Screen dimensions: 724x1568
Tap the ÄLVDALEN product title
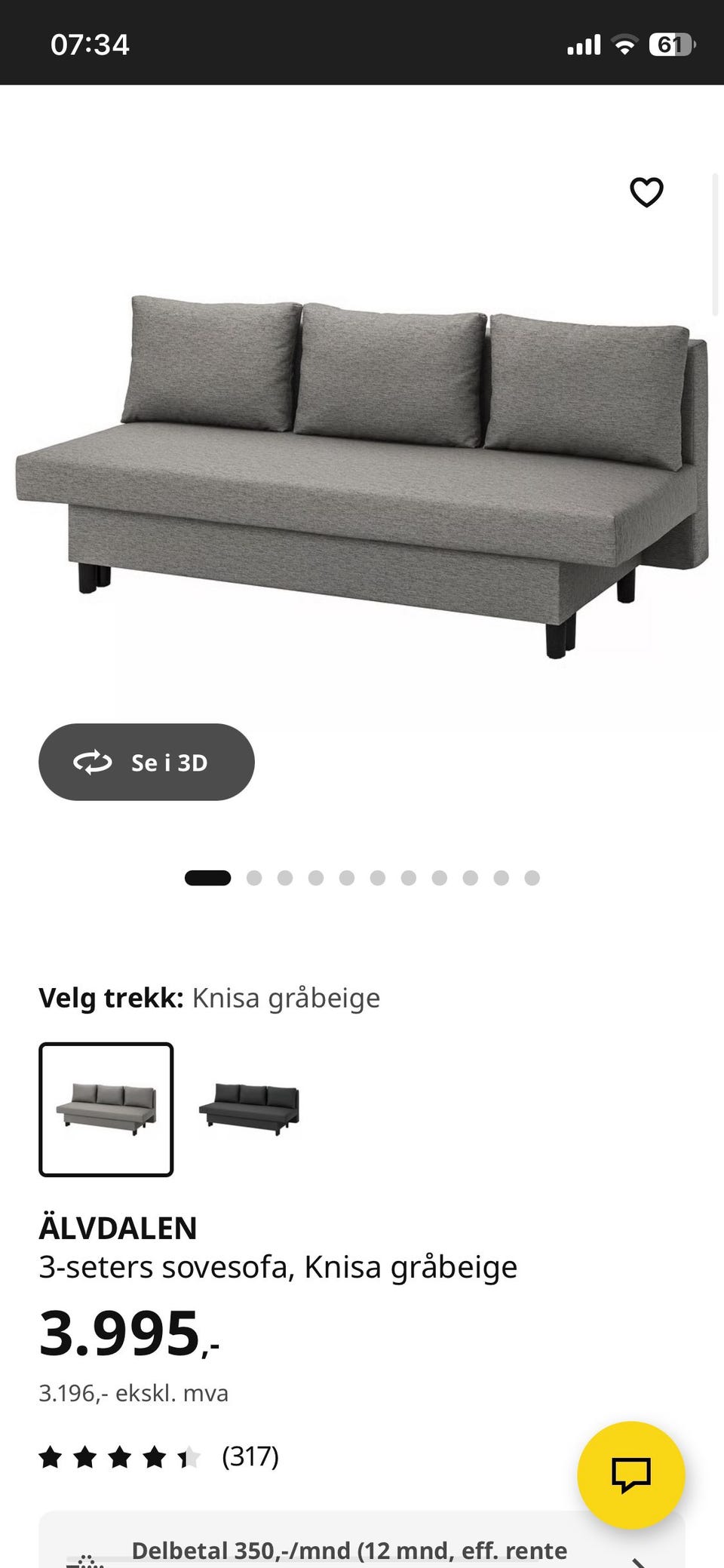(118, 1226)
